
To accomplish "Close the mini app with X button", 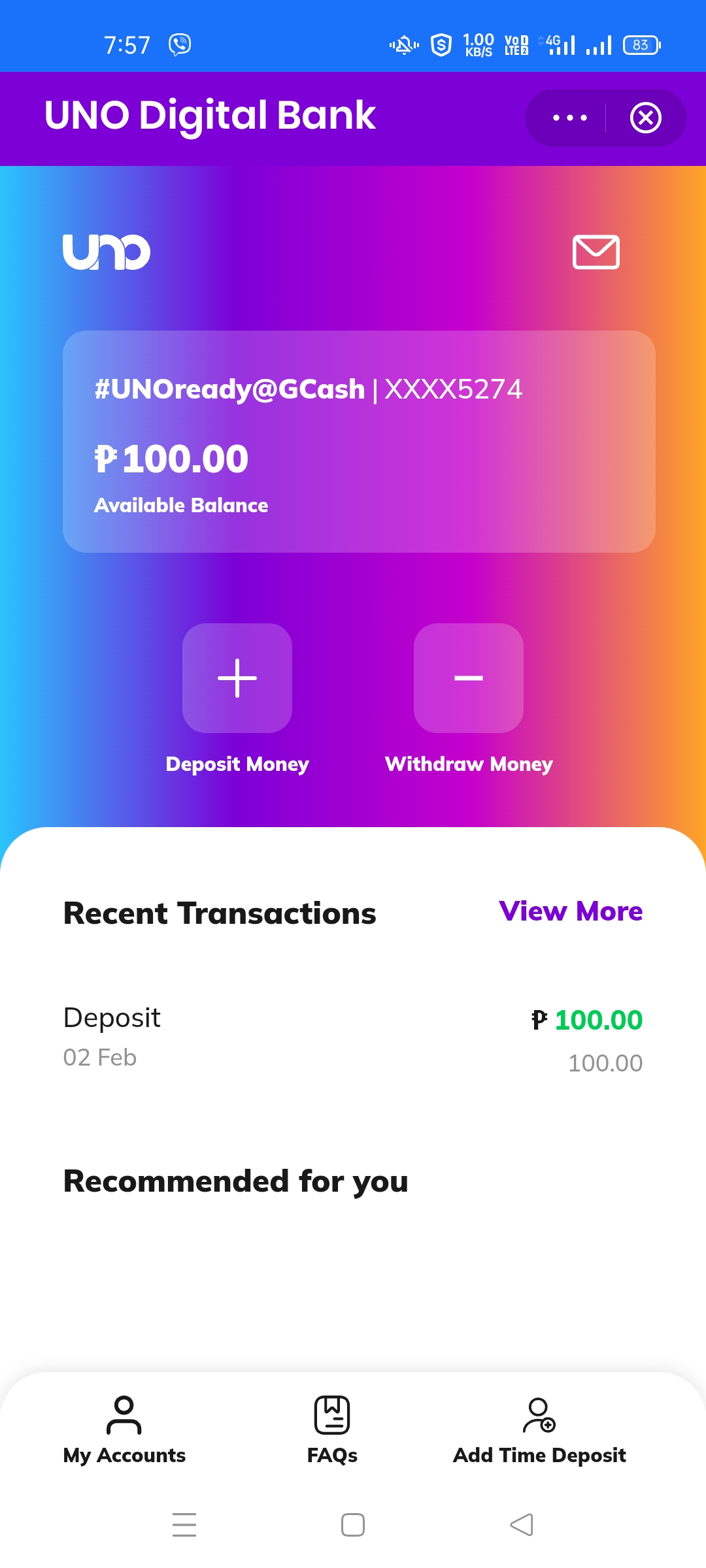I will click(x=646, y=118).
